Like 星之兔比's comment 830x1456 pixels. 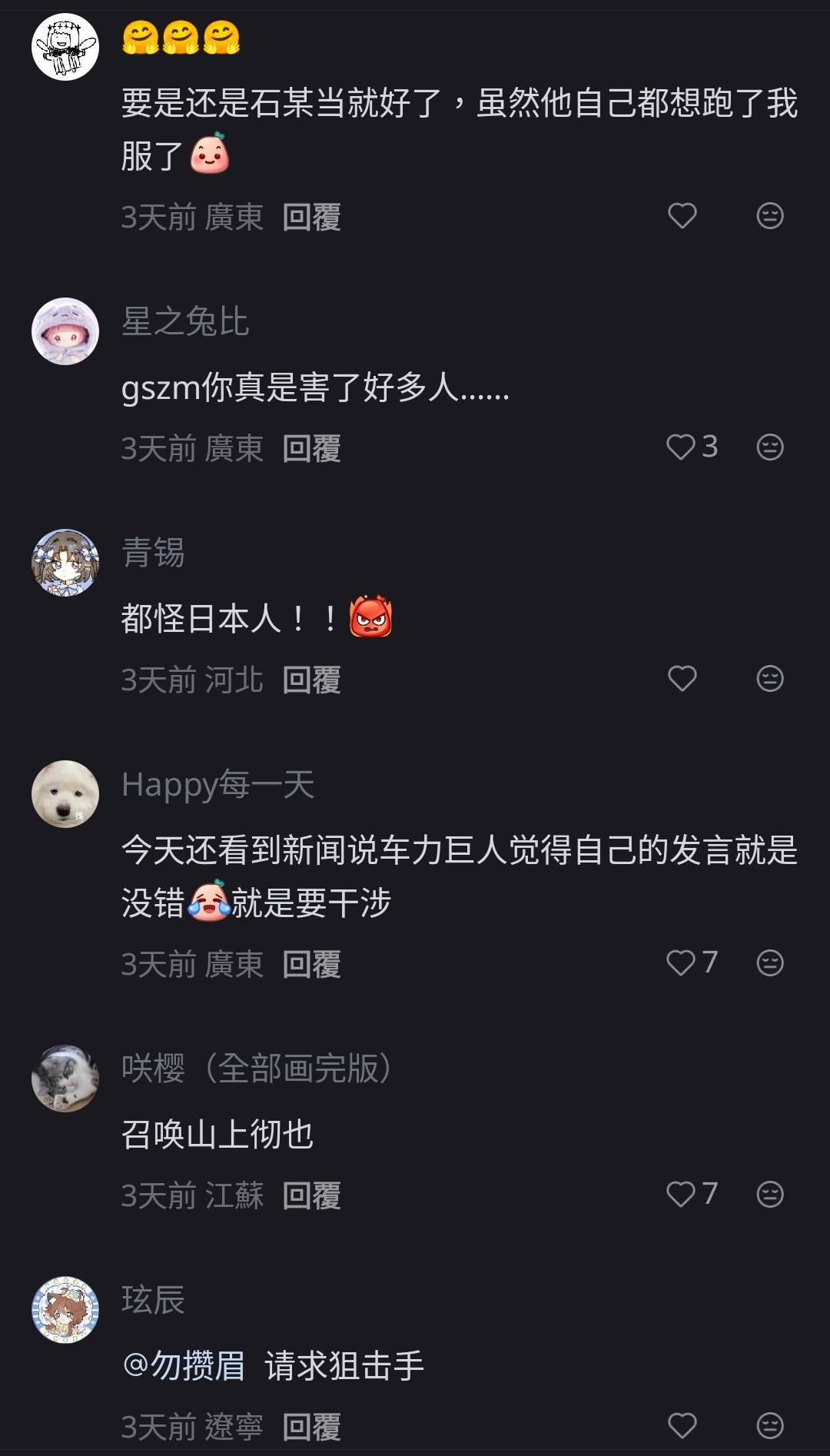point(682,447)
